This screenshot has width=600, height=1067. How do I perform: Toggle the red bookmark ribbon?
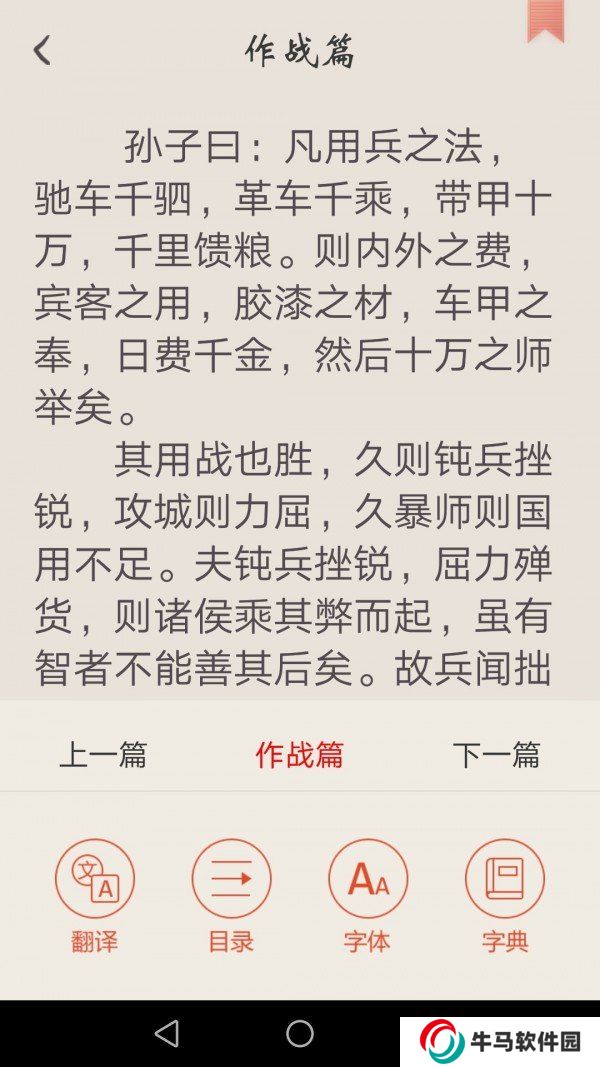tap(546, 21)
